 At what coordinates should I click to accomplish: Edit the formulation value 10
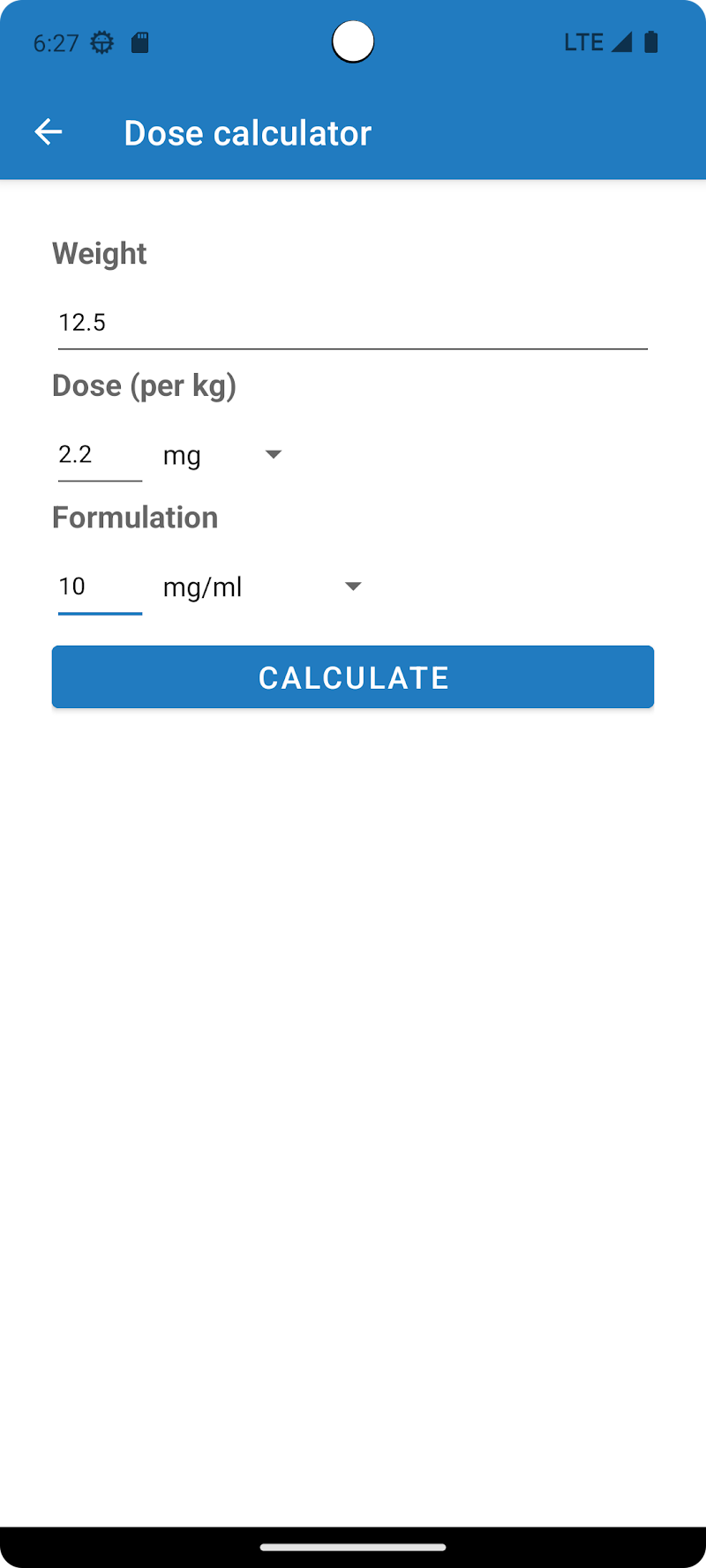coord(99,587)
